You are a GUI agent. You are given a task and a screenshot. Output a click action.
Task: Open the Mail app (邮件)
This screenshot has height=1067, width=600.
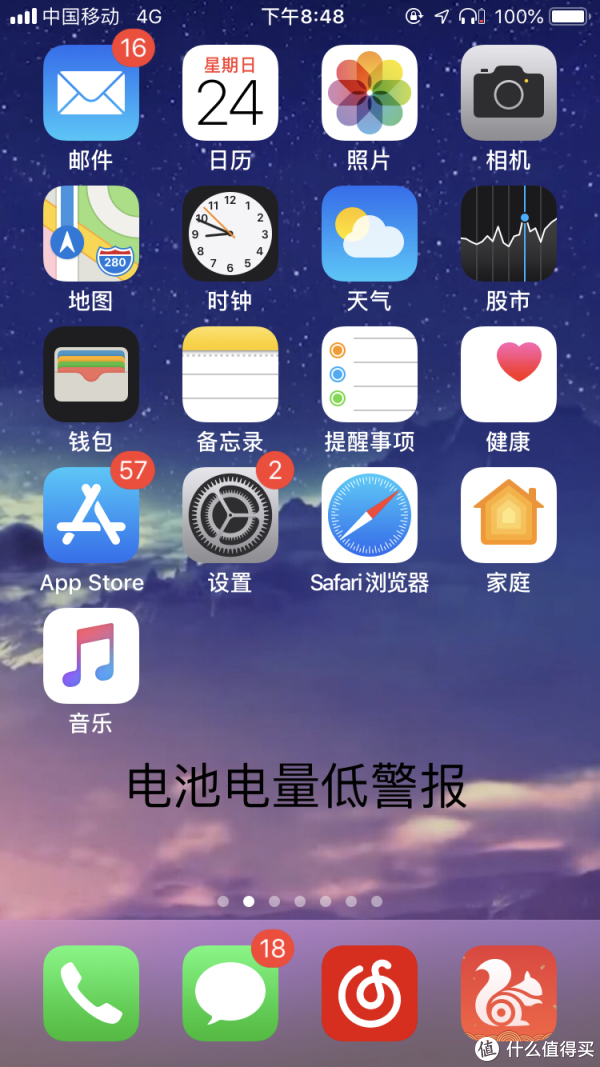(x=91, y=93)
